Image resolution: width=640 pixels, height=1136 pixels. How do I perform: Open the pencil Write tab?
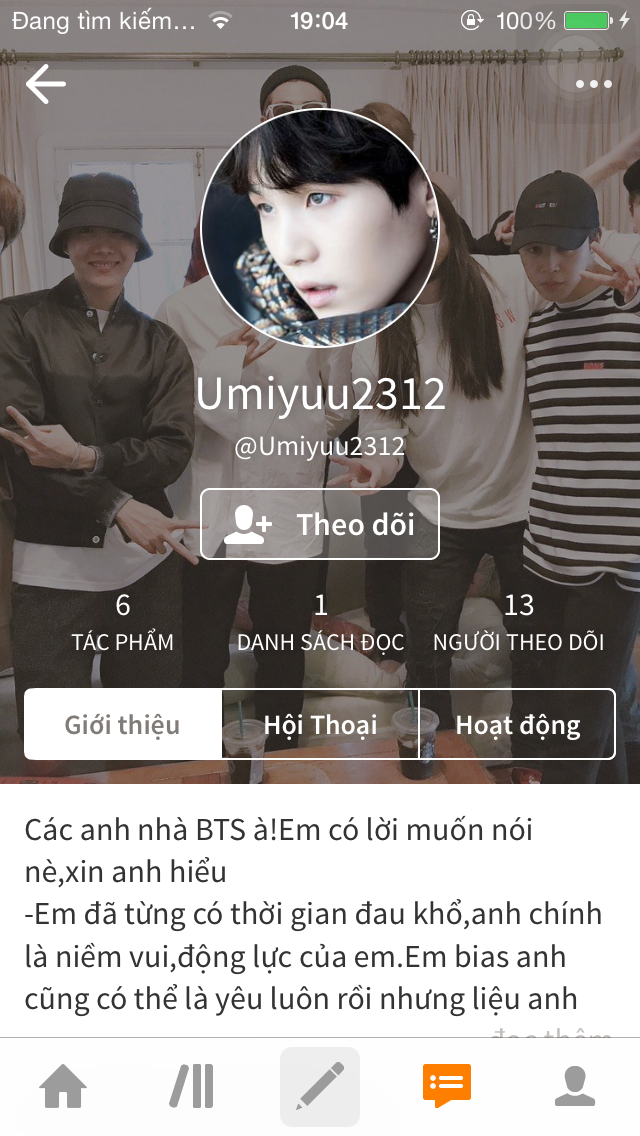coord(320,1087)
